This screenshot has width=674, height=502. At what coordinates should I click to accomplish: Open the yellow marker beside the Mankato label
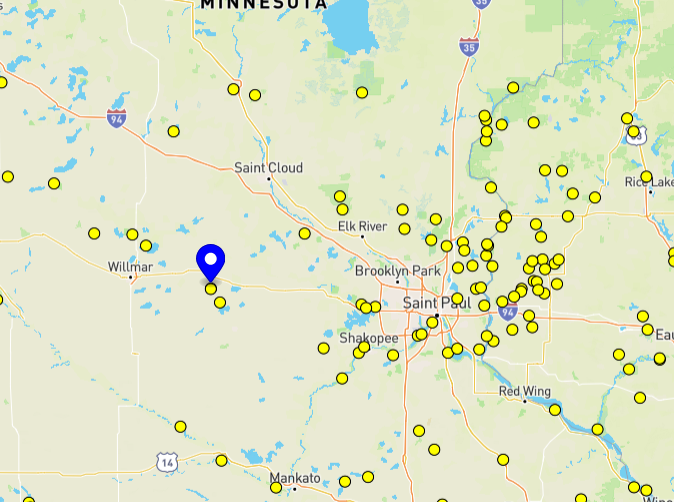(276, 488)
